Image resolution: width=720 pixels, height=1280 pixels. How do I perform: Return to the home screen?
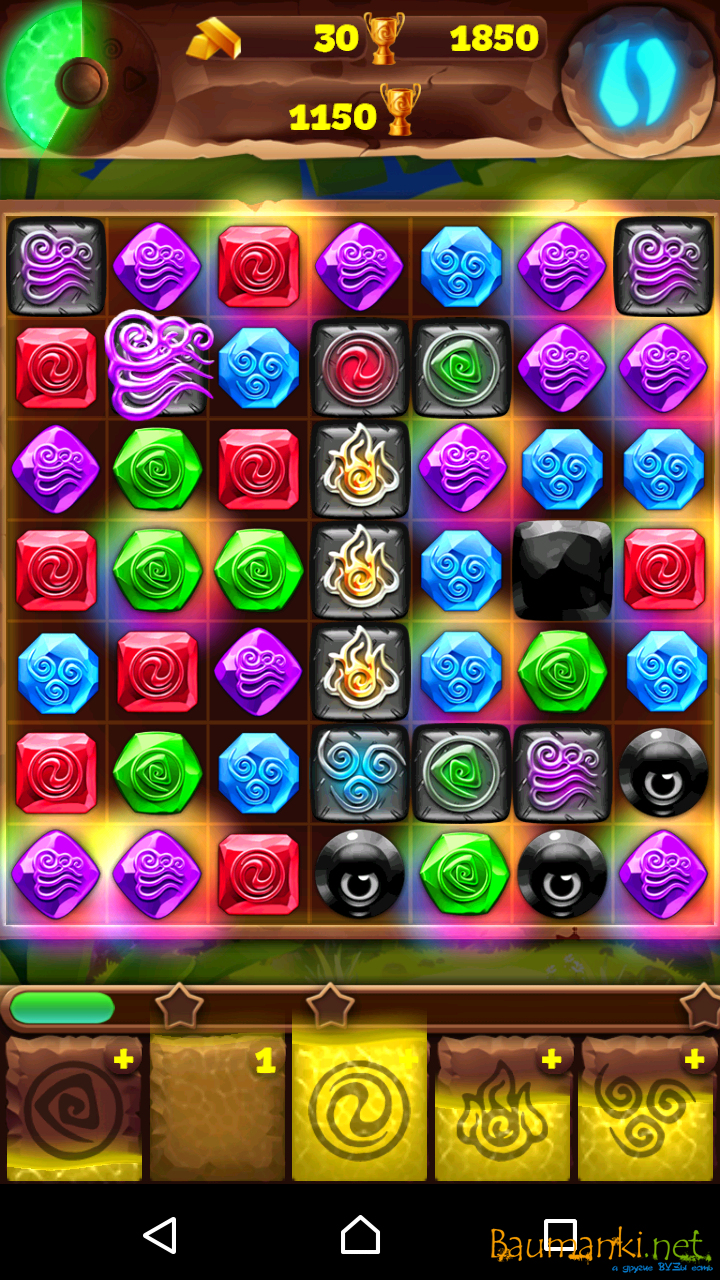tap(360, 1236)
